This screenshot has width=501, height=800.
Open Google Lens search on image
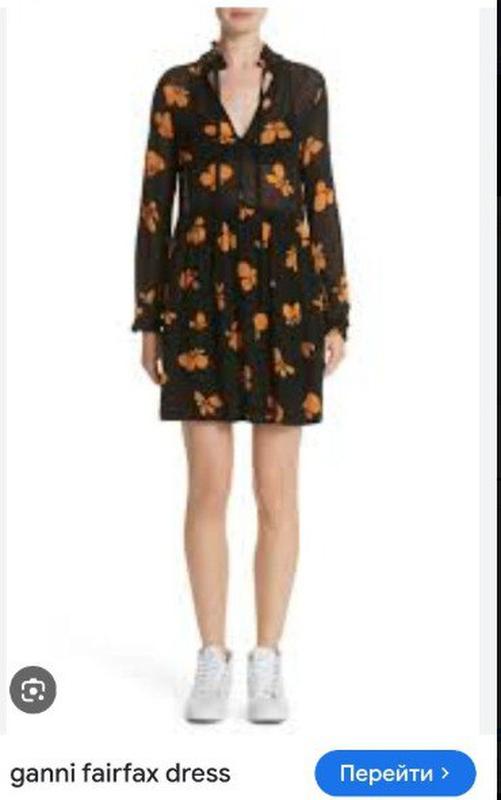[x=33, y=690]
